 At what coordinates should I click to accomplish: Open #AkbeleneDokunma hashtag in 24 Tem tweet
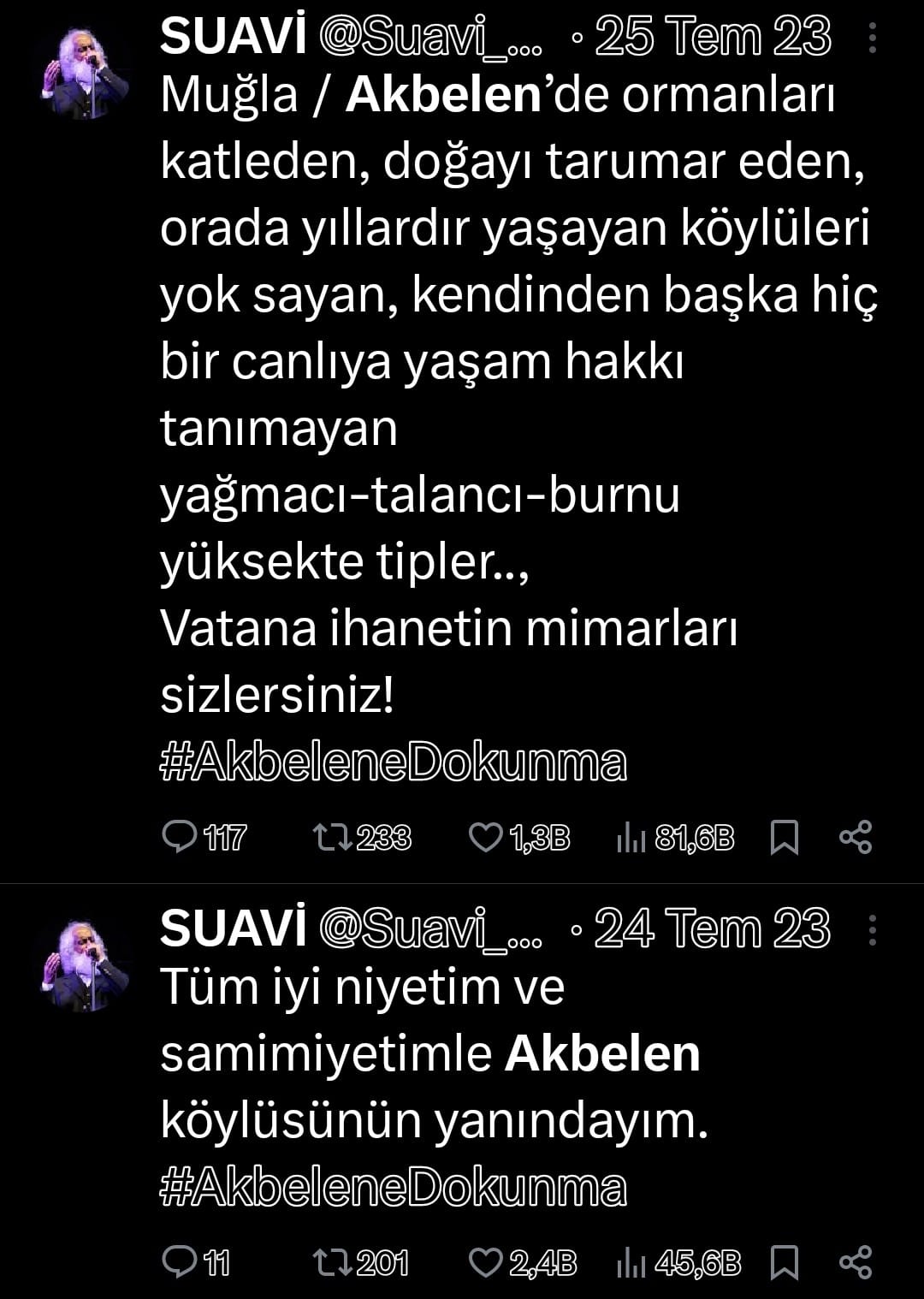[x=394, y=1189]
